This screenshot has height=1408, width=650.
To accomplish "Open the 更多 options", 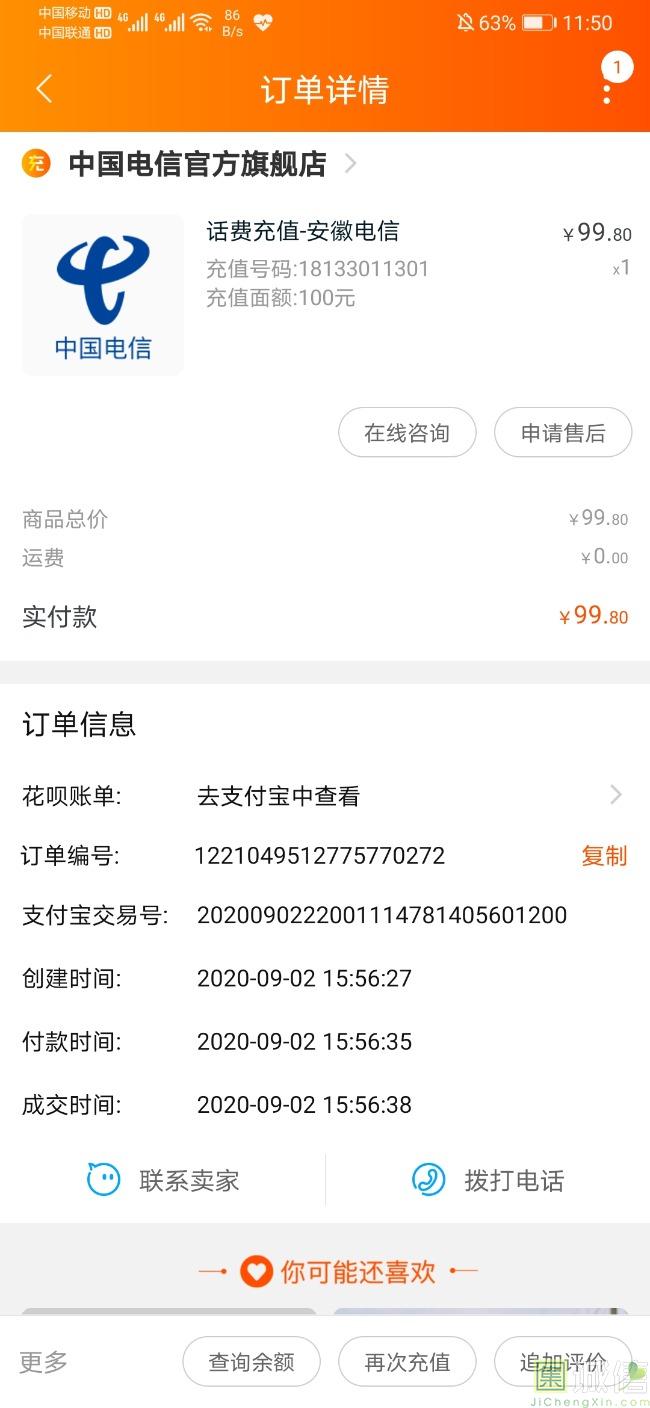I will coord(44,1361).
